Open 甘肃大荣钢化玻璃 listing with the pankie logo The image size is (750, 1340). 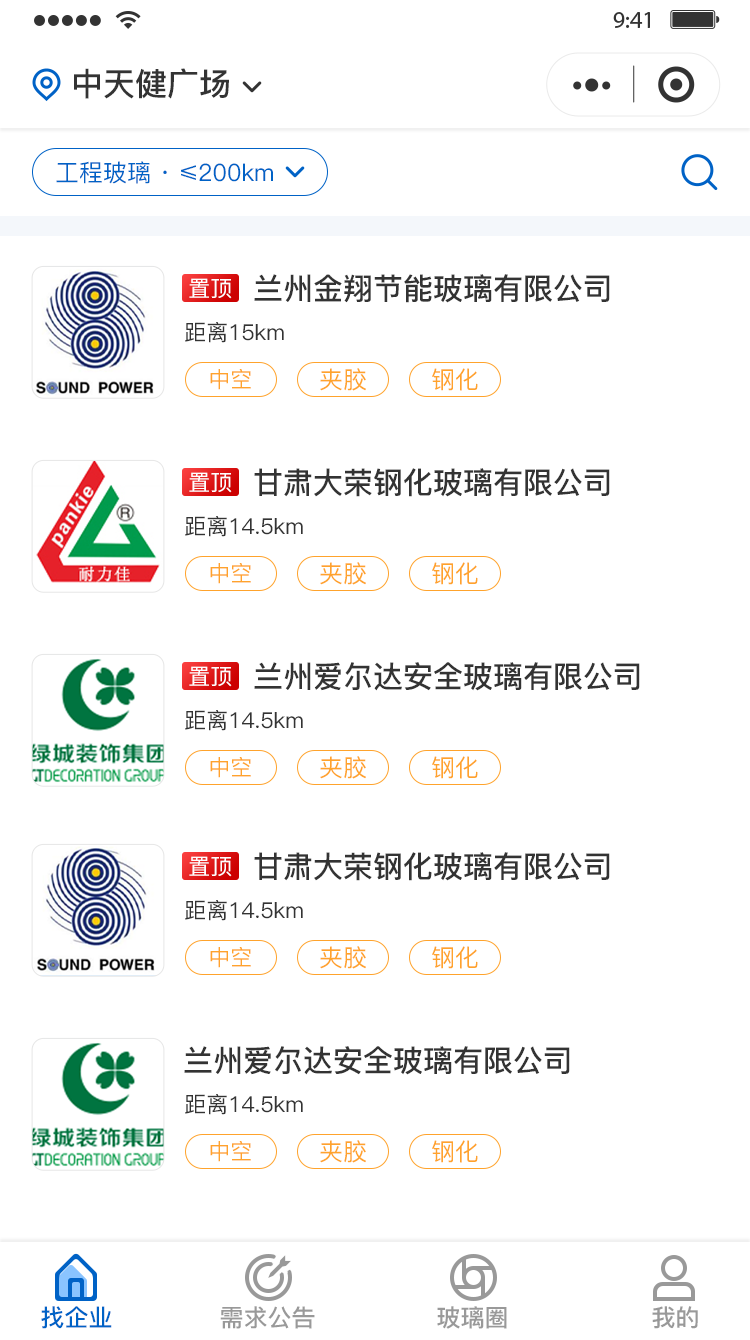pyautogui.click(x=375, y=526)
